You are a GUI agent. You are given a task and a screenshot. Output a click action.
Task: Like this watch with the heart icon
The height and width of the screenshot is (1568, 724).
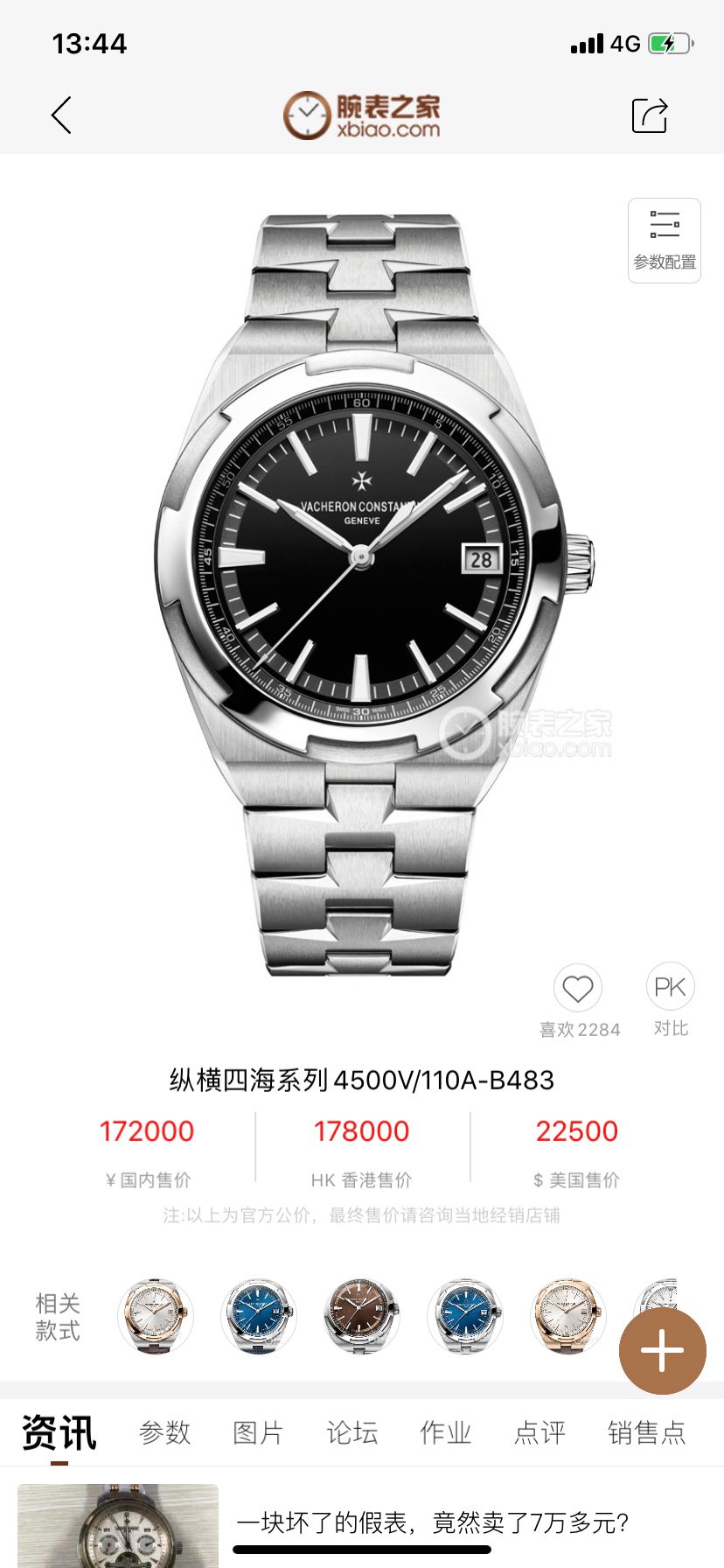pyautogui.click(x=578, y=990)
